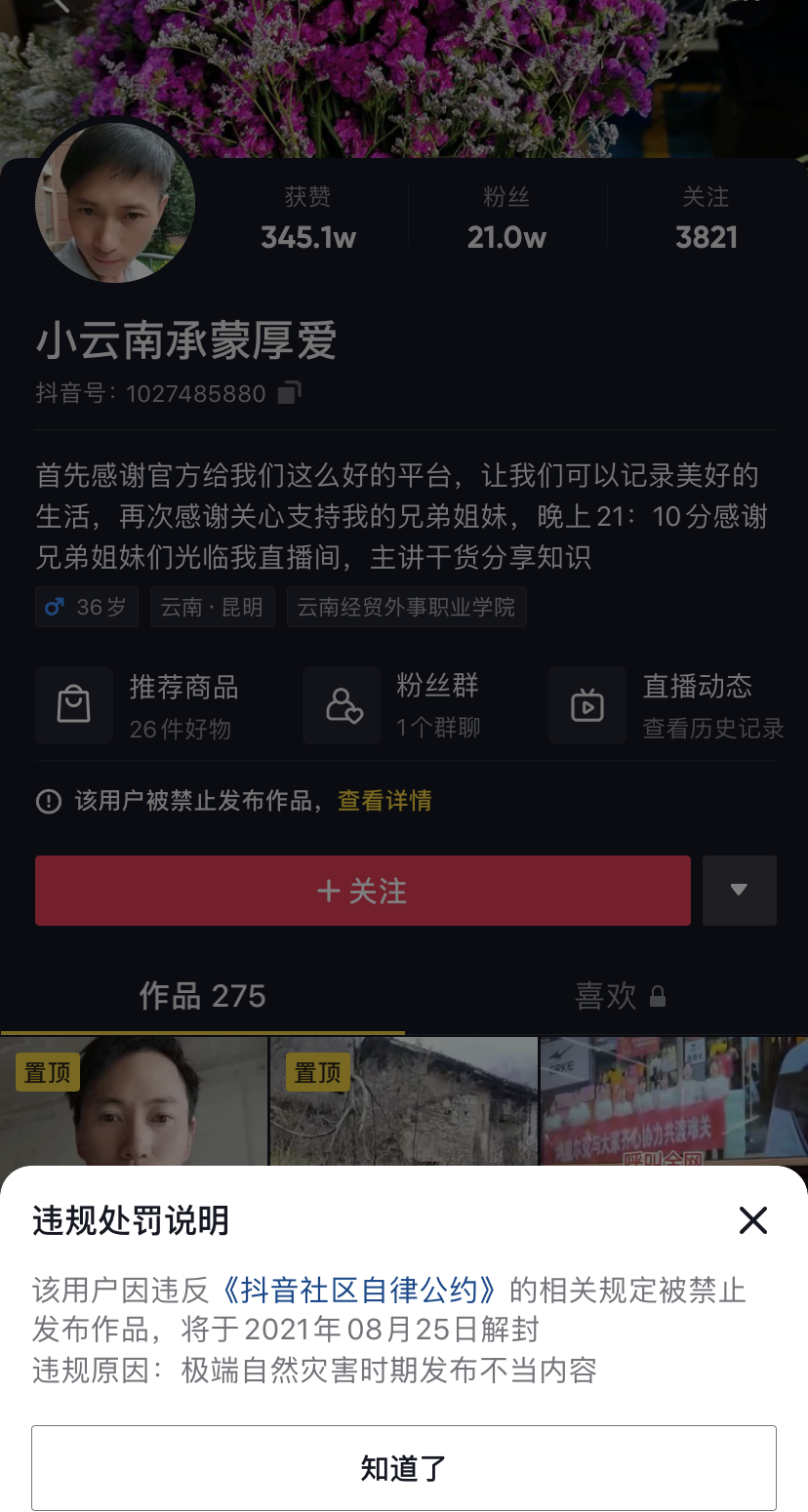Tap the 云南·昆明 location tag
The image size is (808, 1512).
[x=212, y=605]
